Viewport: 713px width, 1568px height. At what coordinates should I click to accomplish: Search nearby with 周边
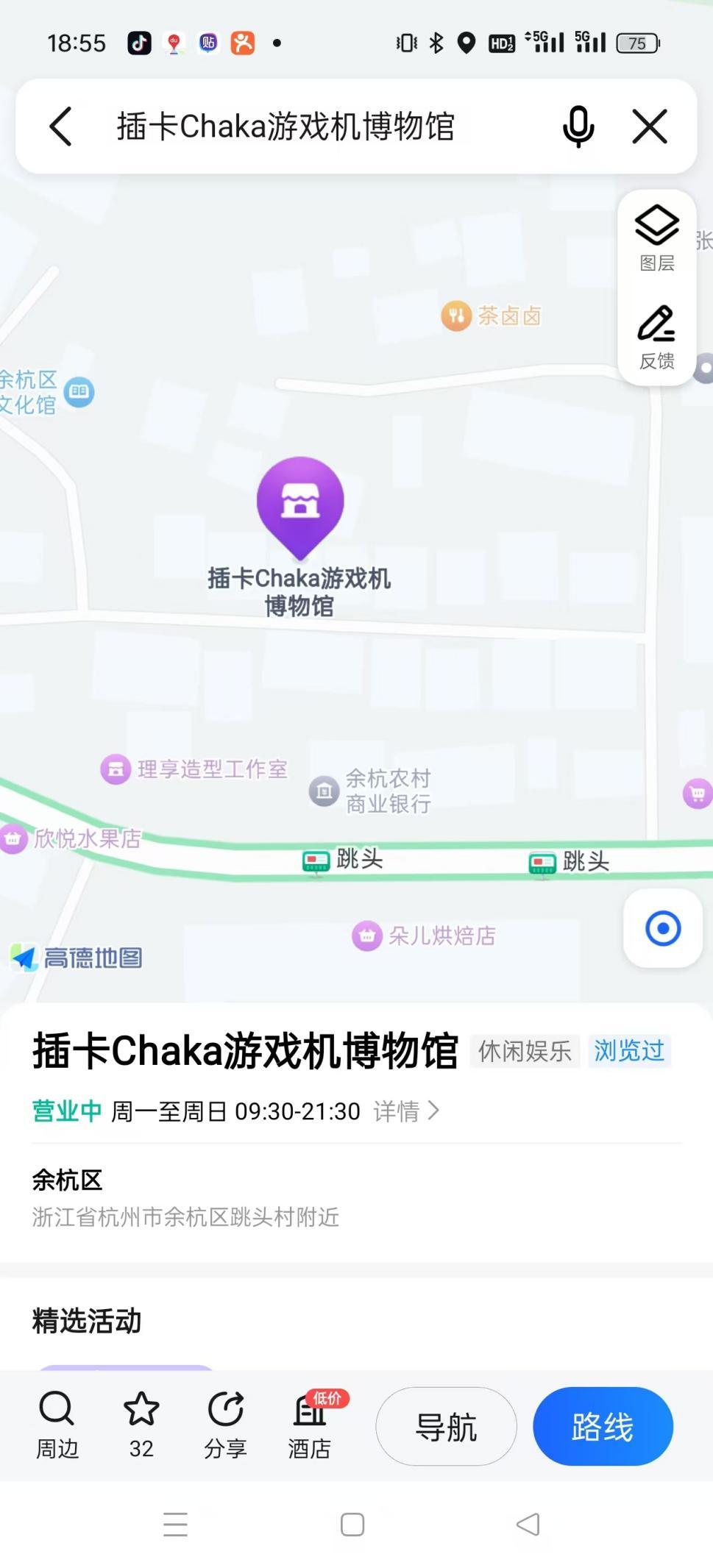[x=57, y=1424]
